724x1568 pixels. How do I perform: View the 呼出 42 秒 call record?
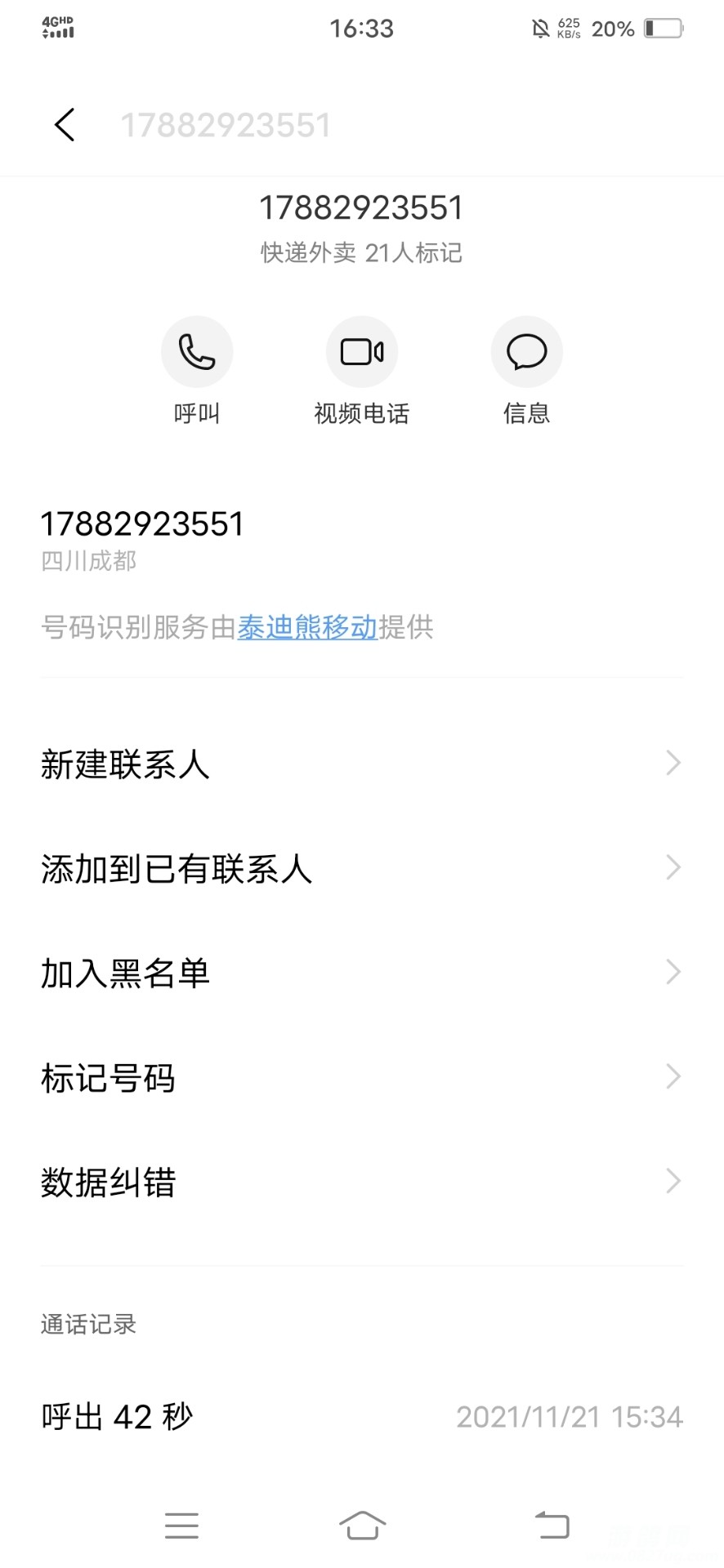pyautogui.click(x=361, y=1417)
